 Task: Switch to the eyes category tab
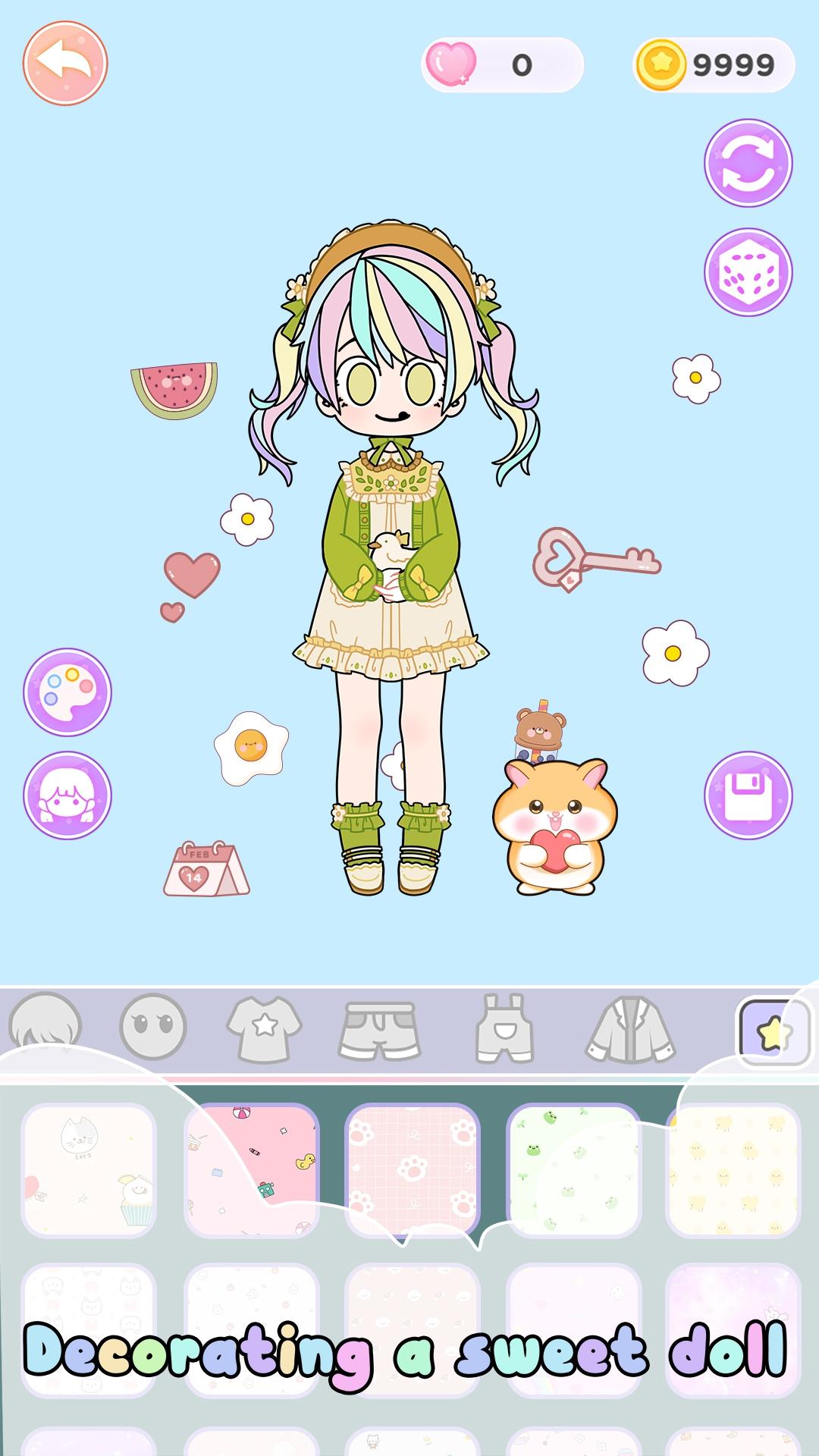pos(152,1028)
